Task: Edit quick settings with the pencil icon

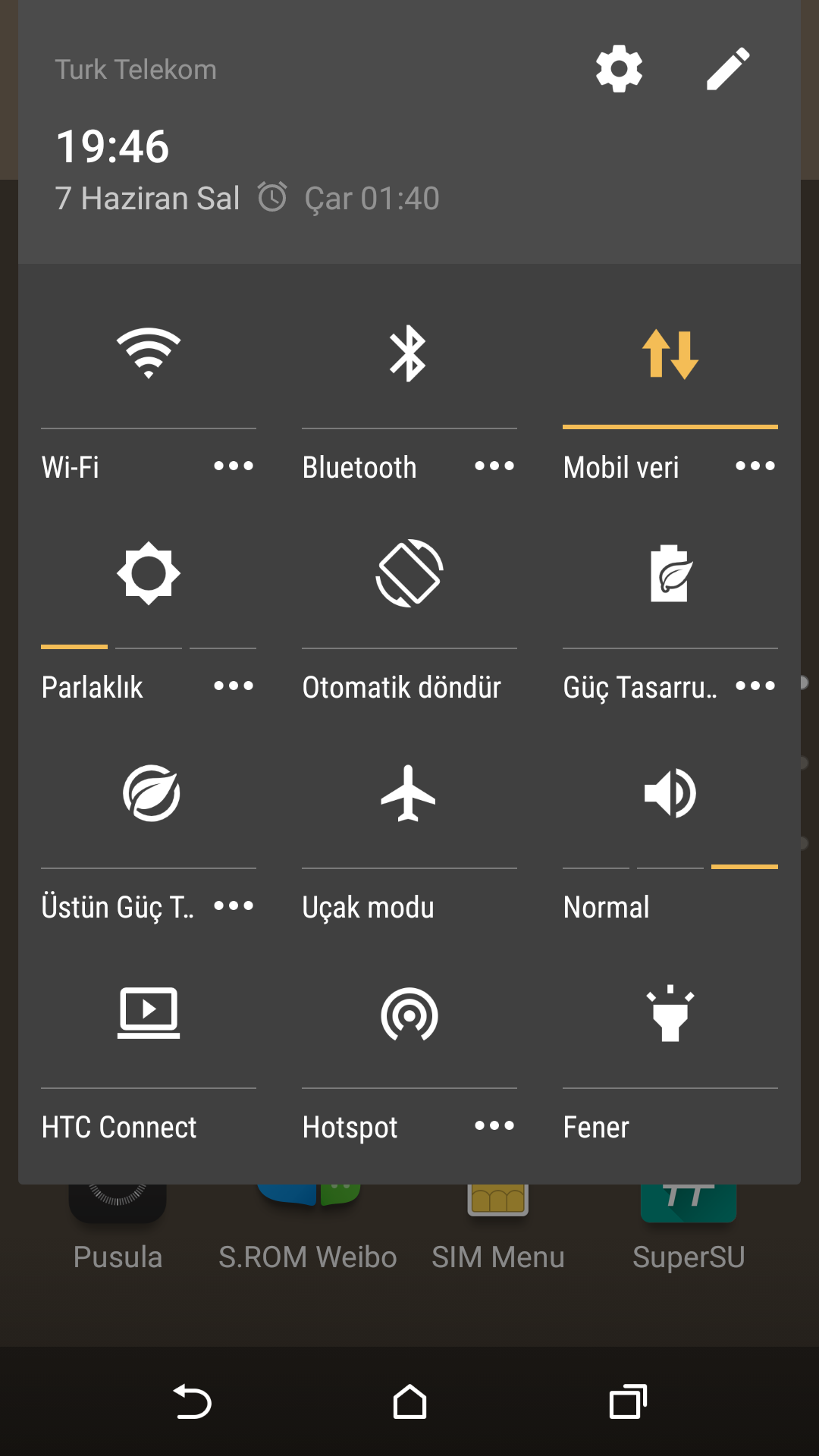Action: pyautogui.click(x=728, y=69)
